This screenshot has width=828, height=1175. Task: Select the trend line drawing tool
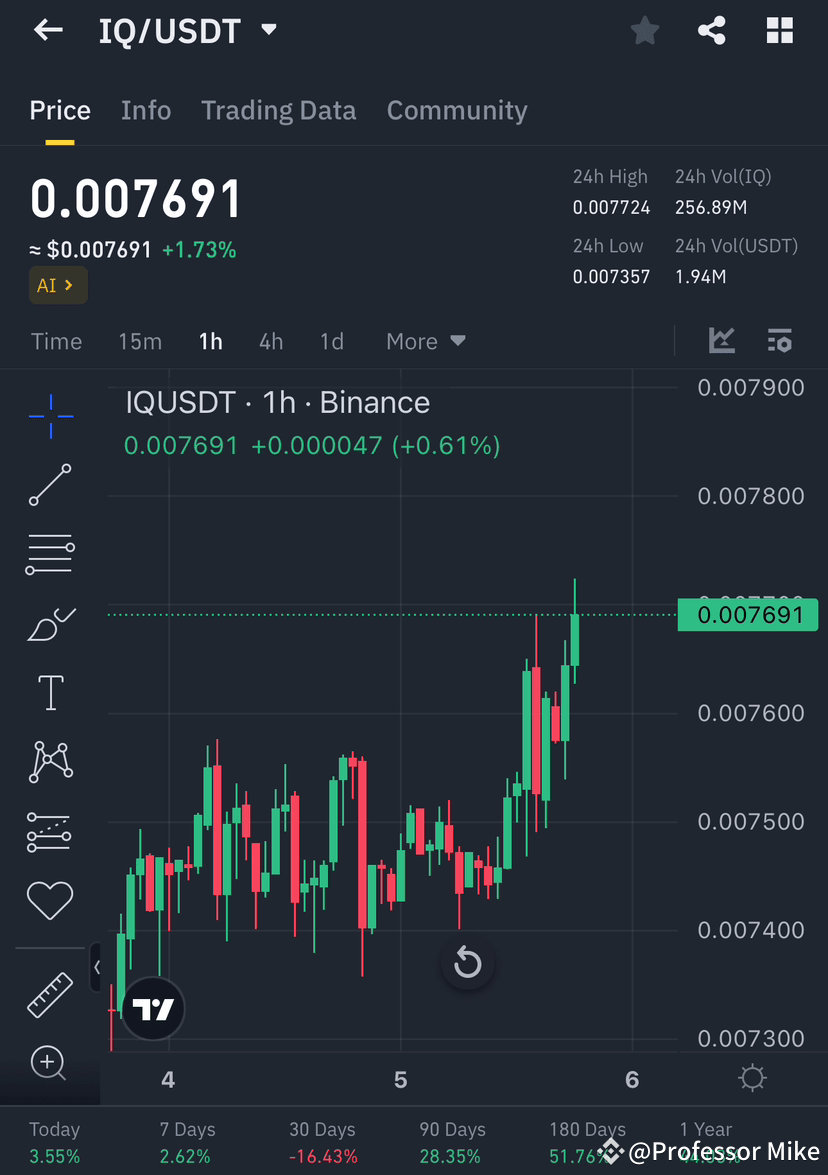click(x=50, y=486)
